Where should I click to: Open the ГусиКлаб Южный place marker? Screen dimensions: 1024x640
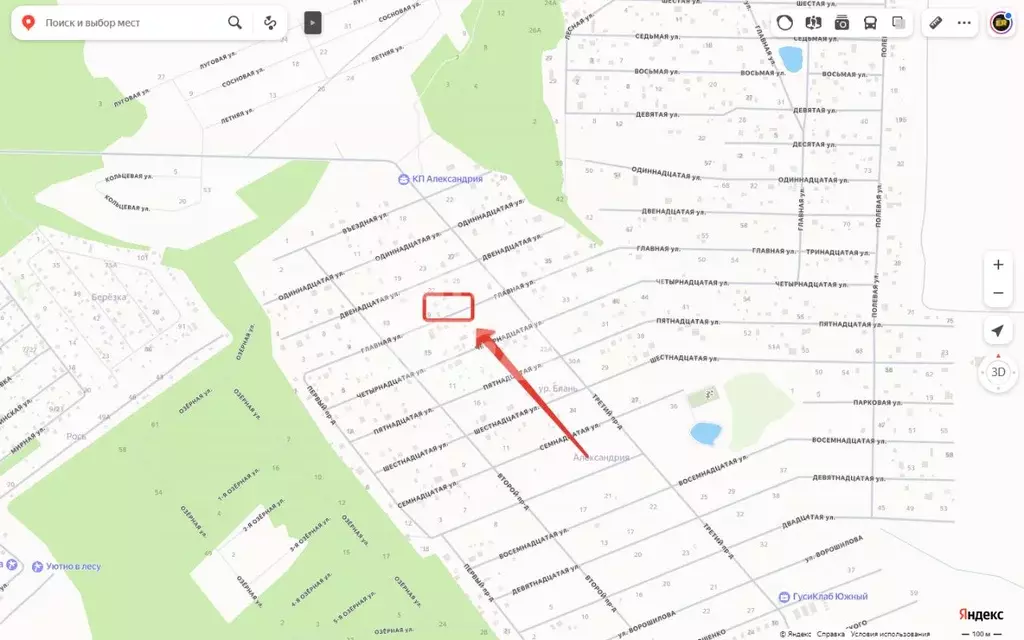pyautogui.click(x=785, y=597)
